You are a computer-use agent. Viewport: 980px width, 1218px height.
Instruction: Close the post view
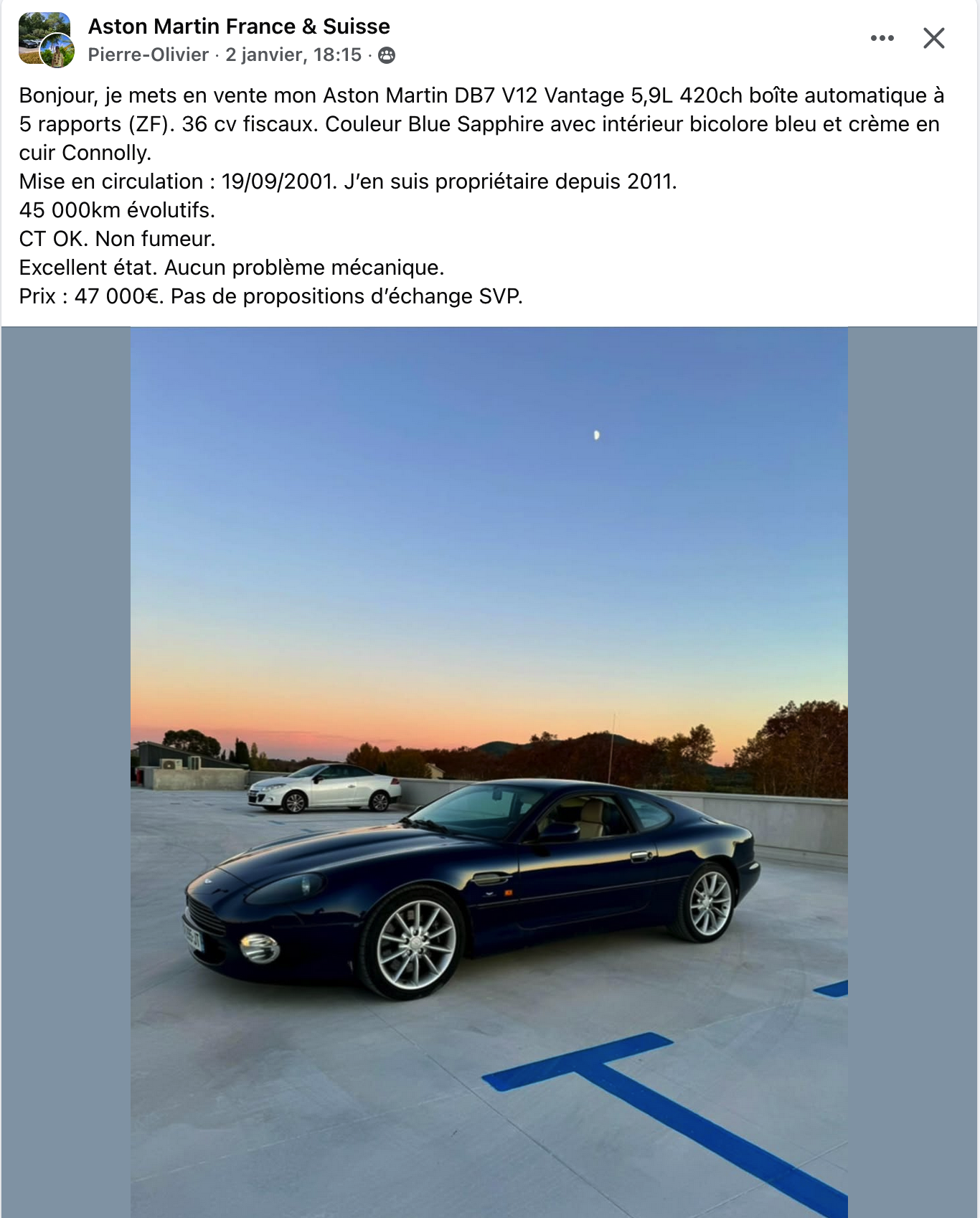click(933, 38)
